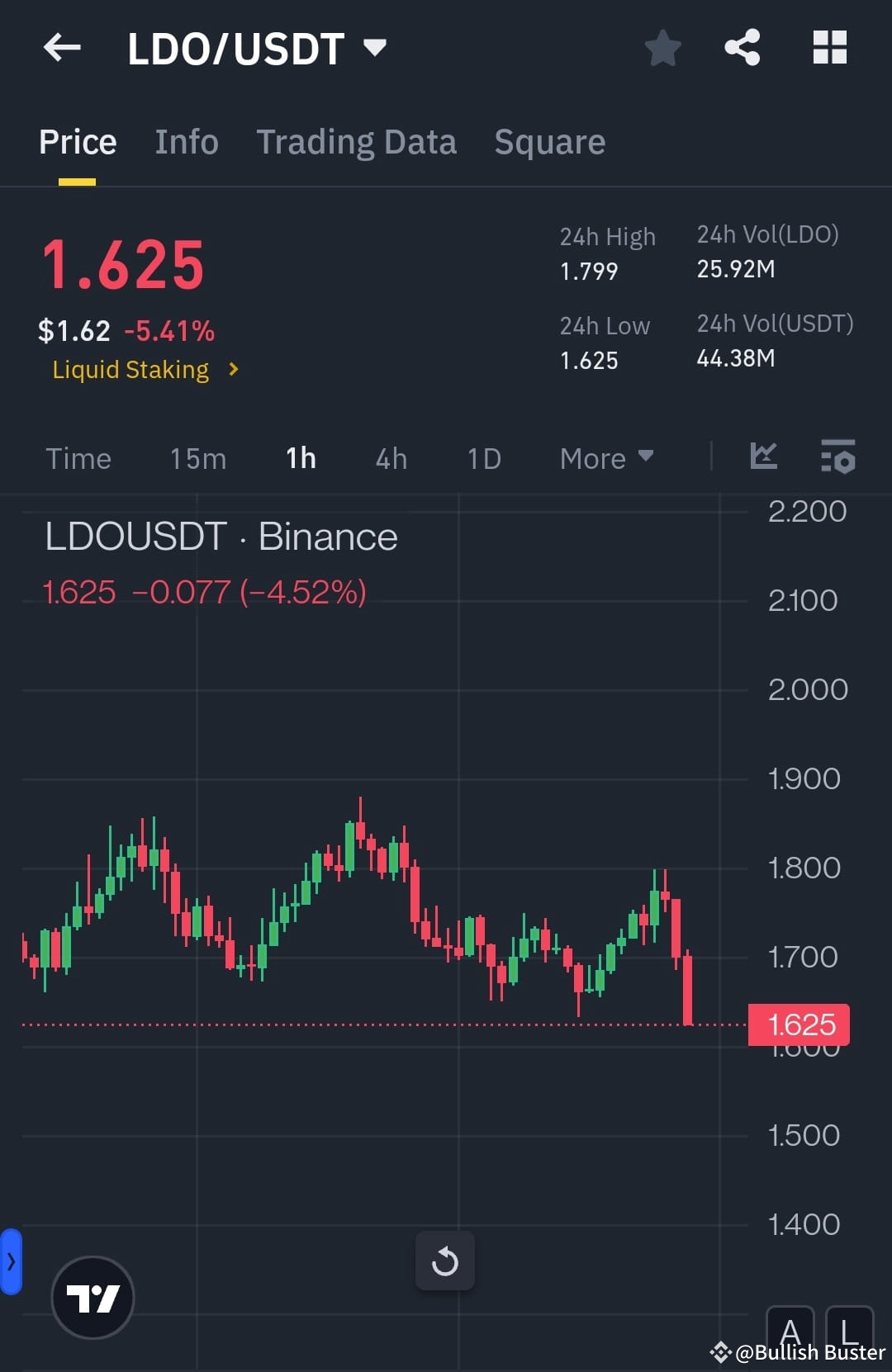Switch chart interval to 4h
This screenshot has height=1372, width=892.
click(x=390, y=458)
